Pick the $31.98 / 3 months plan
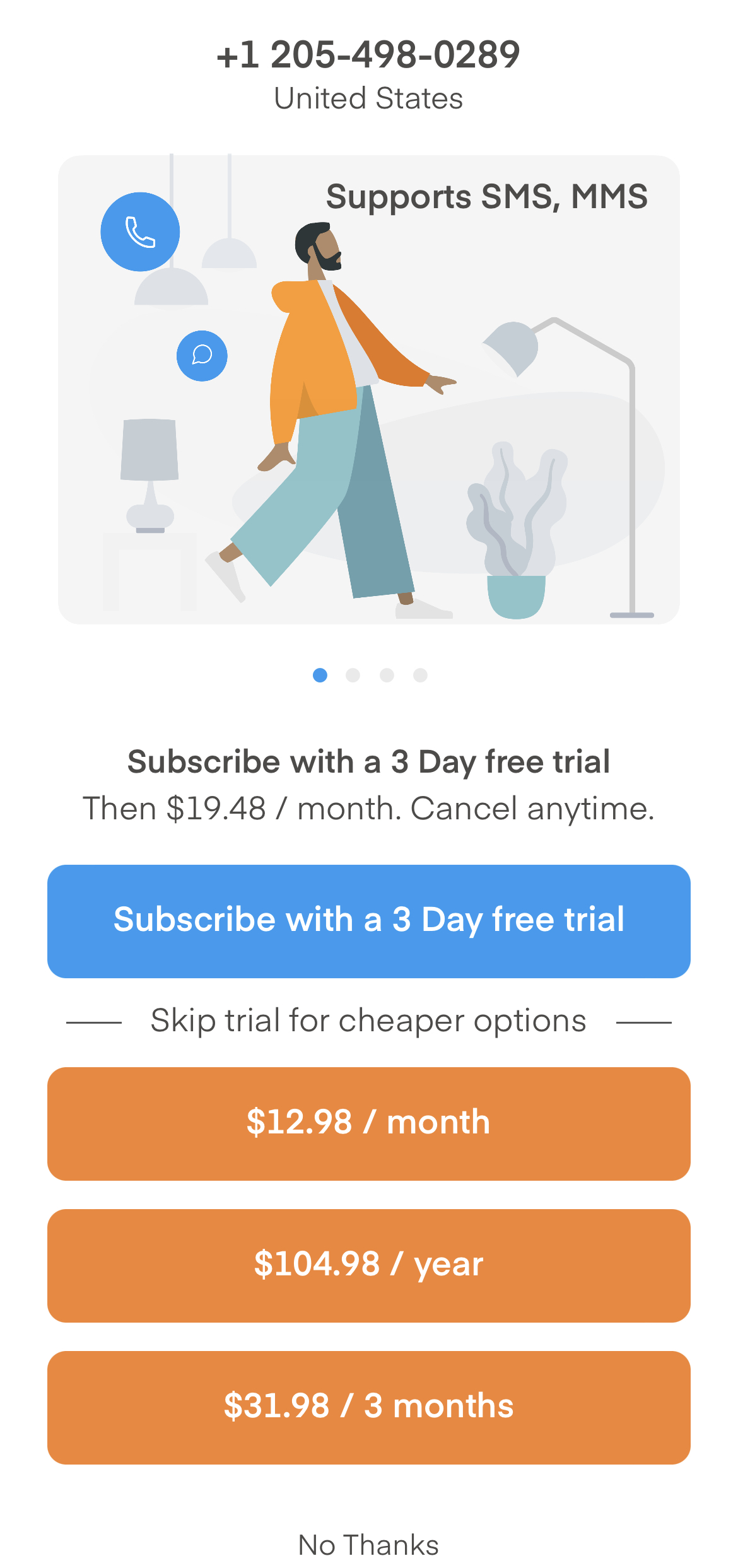The width and height of the screenshot is (738, 1568). 368,1407
